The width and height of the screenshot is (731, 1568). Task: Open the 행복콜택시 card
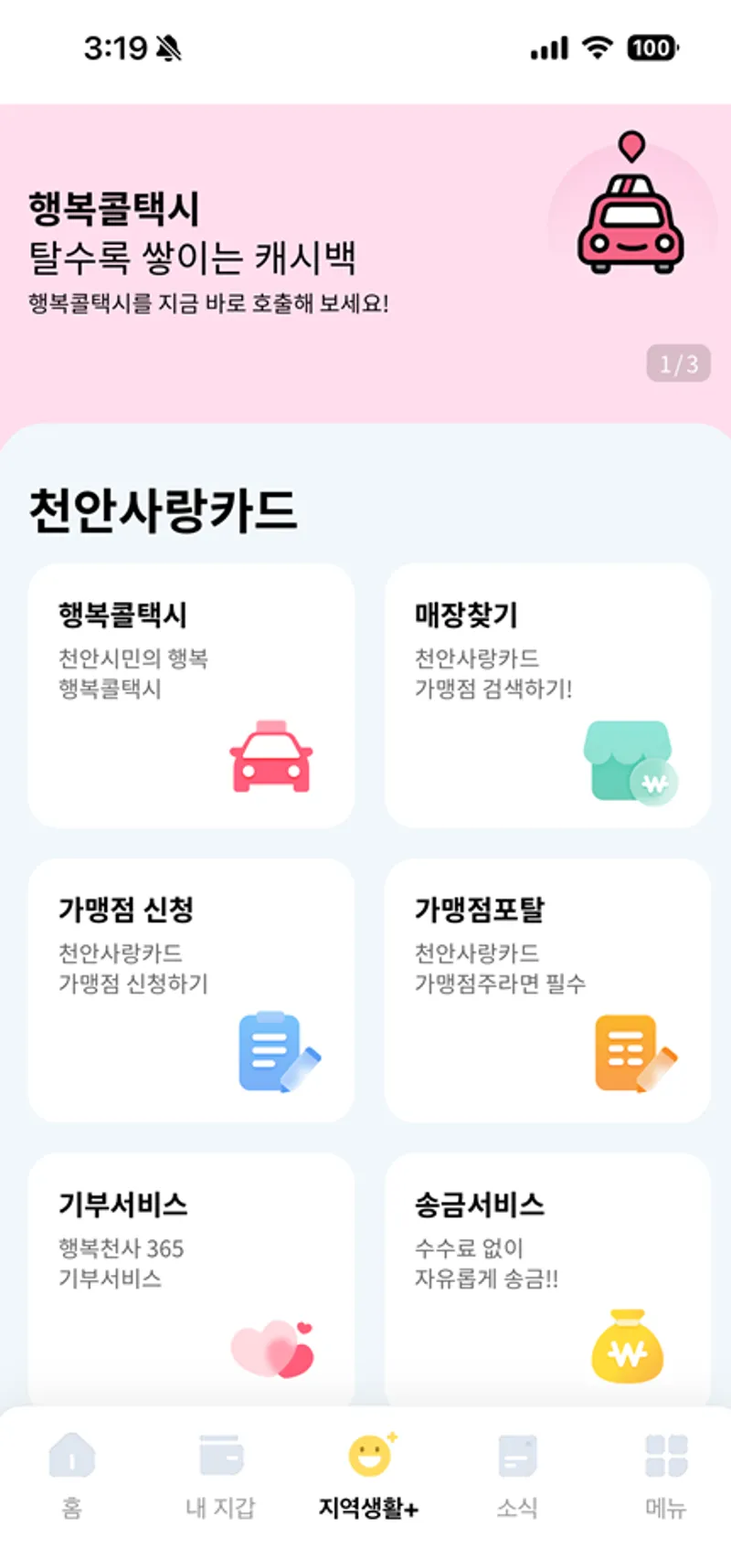pyautogui.click(x=191, y=696)
